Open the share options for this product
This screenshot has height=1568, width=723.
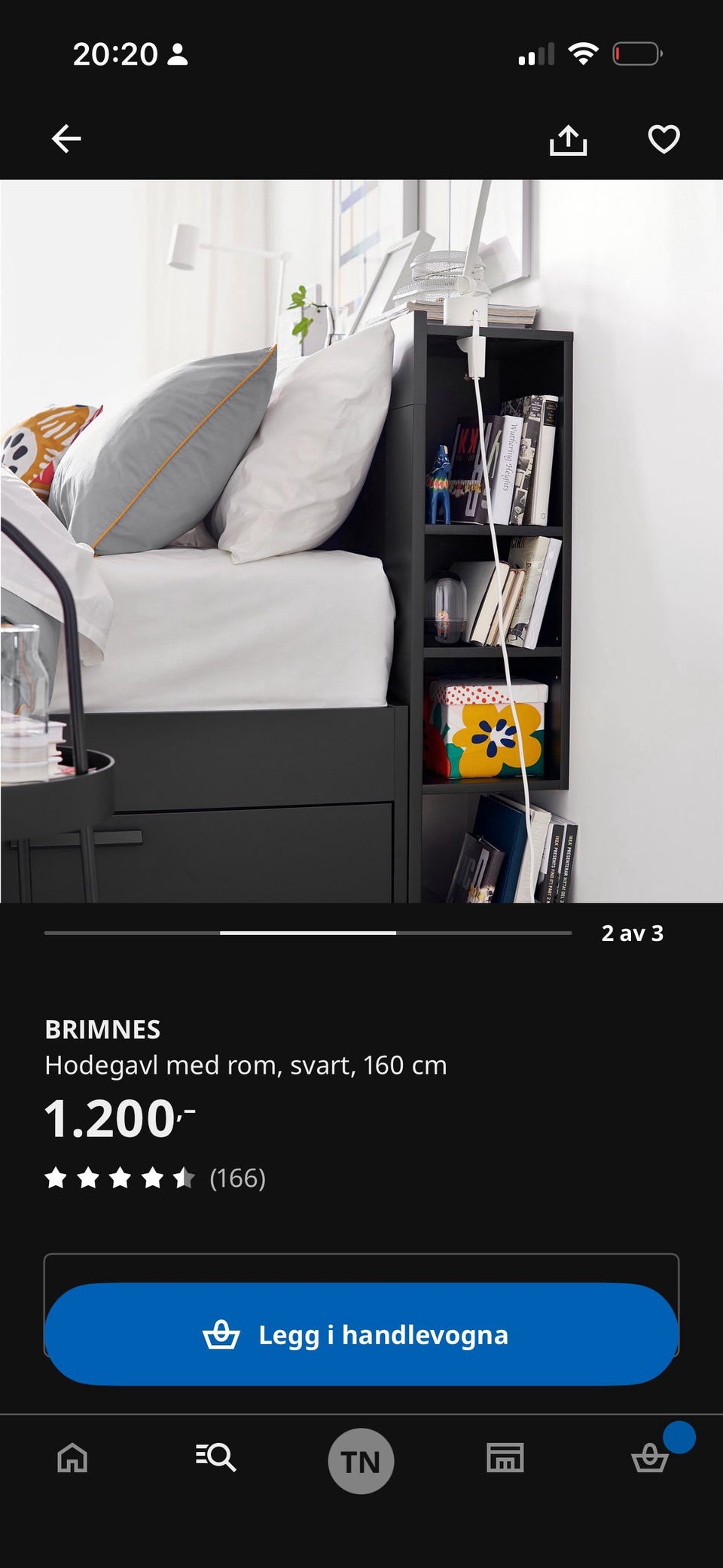[569, 139]
